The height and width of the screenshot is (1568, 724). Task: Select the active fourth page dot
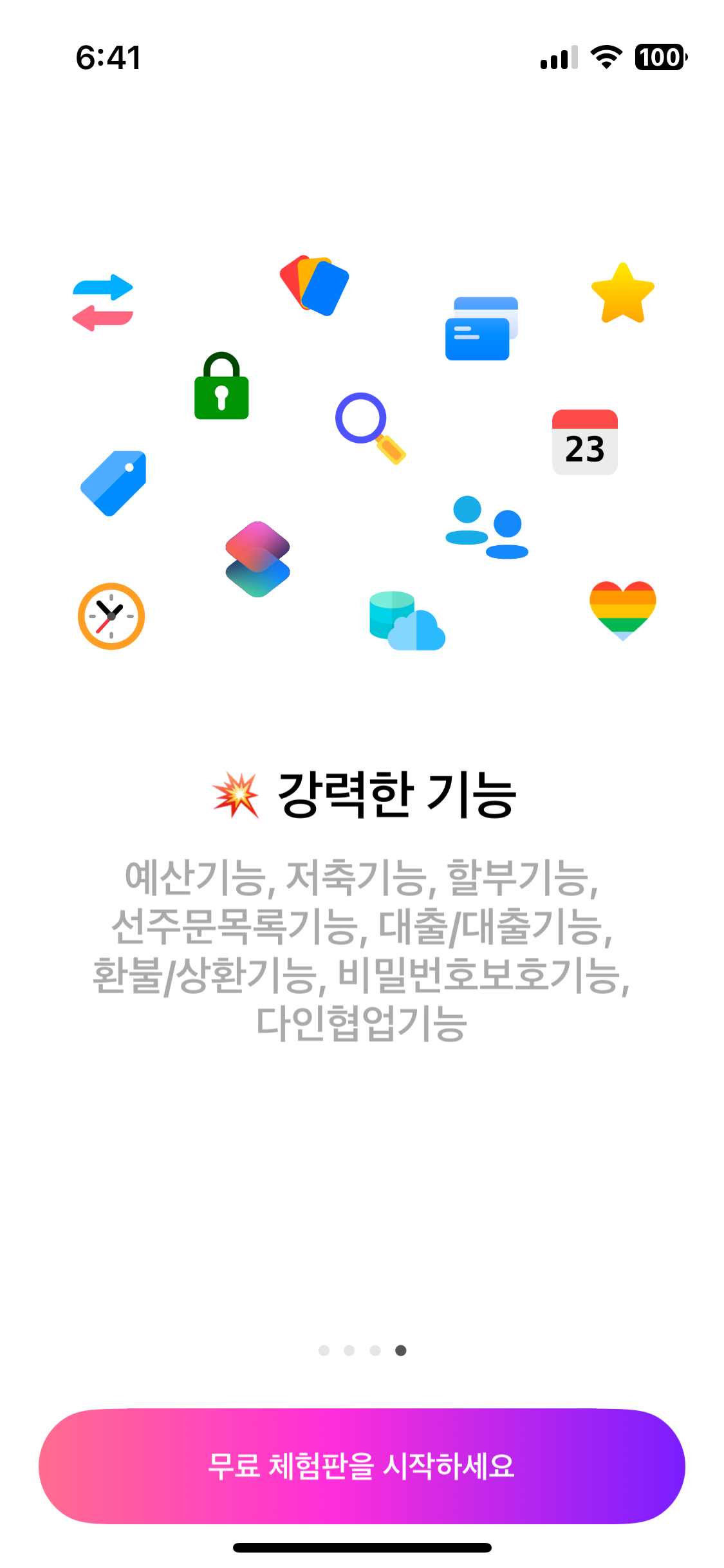coord(402,1350)
